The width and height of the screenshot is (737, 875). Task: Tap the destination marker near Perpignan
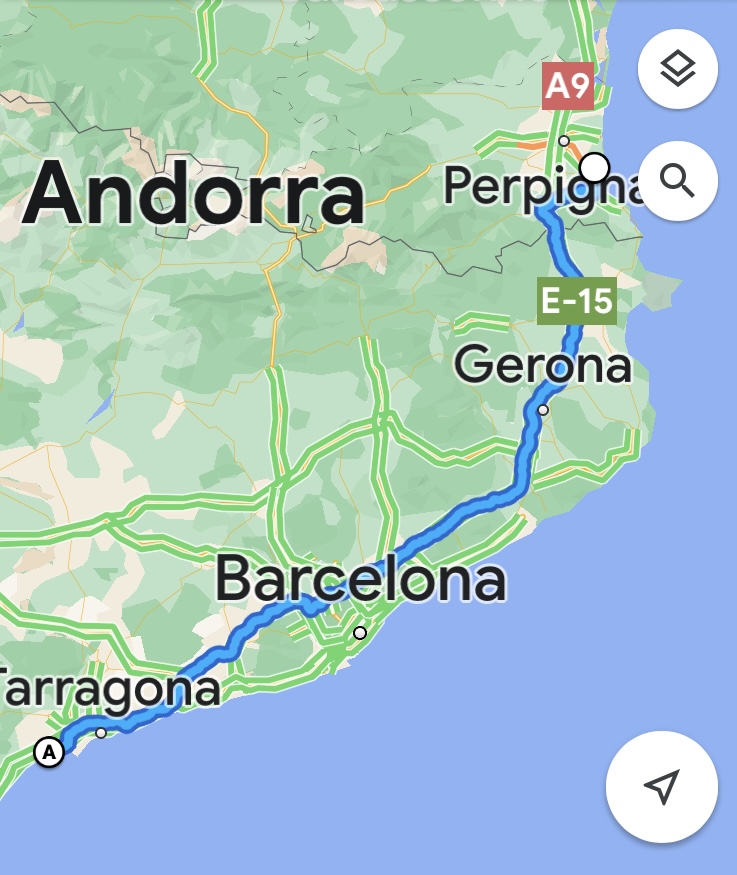[x=594, y=167]
